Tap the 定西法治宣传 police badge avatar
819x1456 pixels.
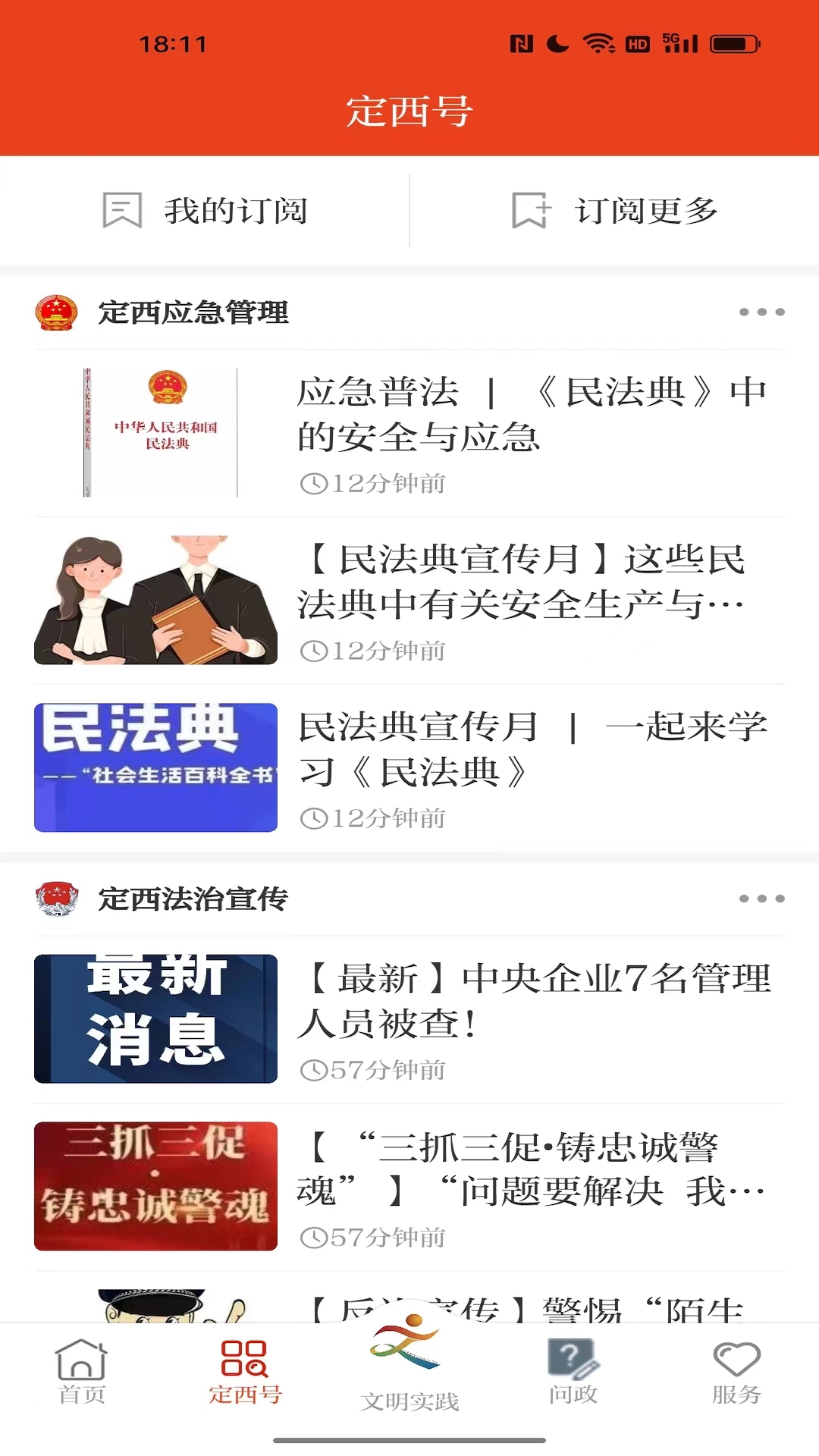57,899
